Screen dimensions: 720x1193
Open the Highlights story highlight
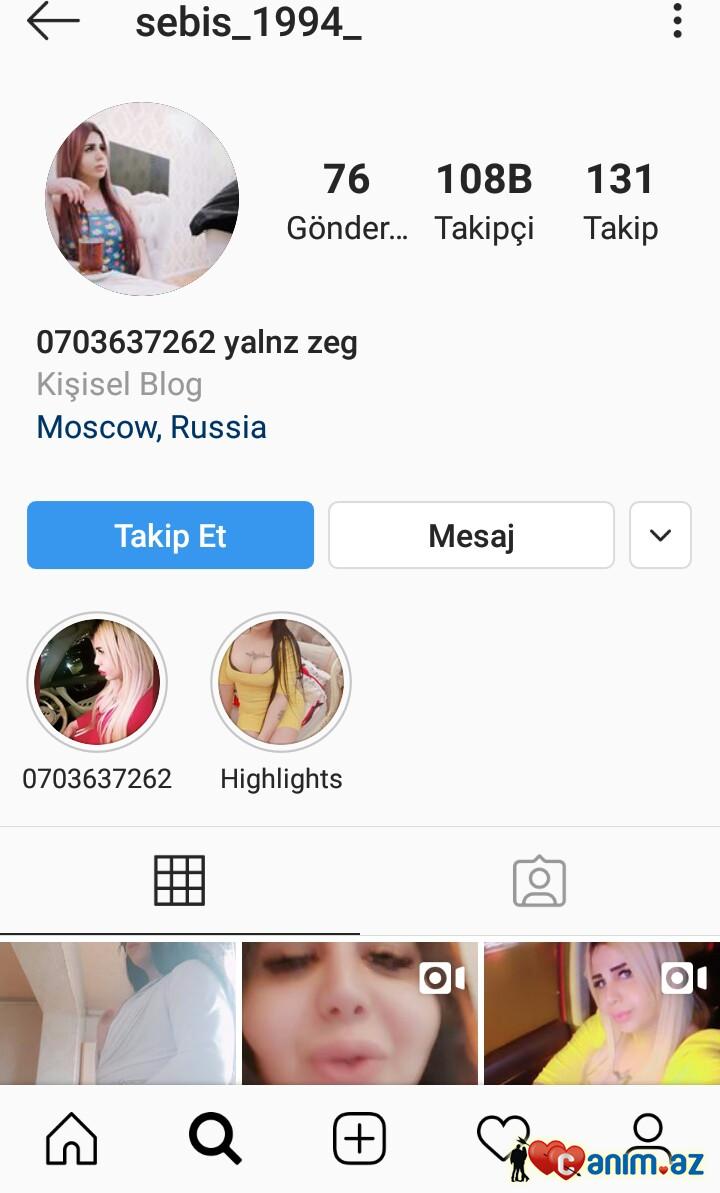[281, 683]
